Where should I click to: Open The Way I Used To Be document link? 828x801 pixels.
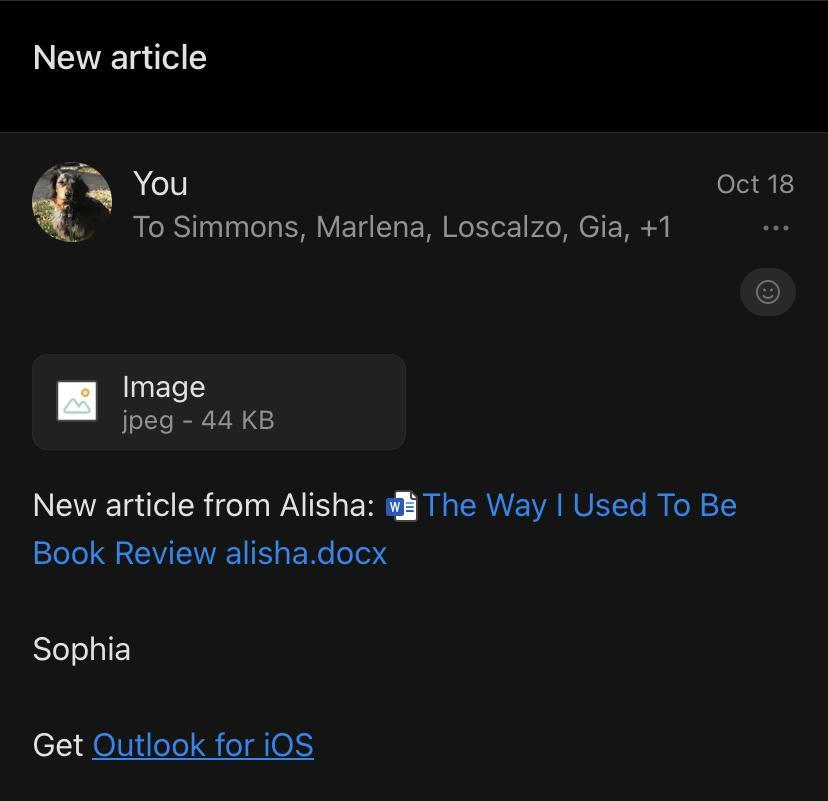coord(578,506)
